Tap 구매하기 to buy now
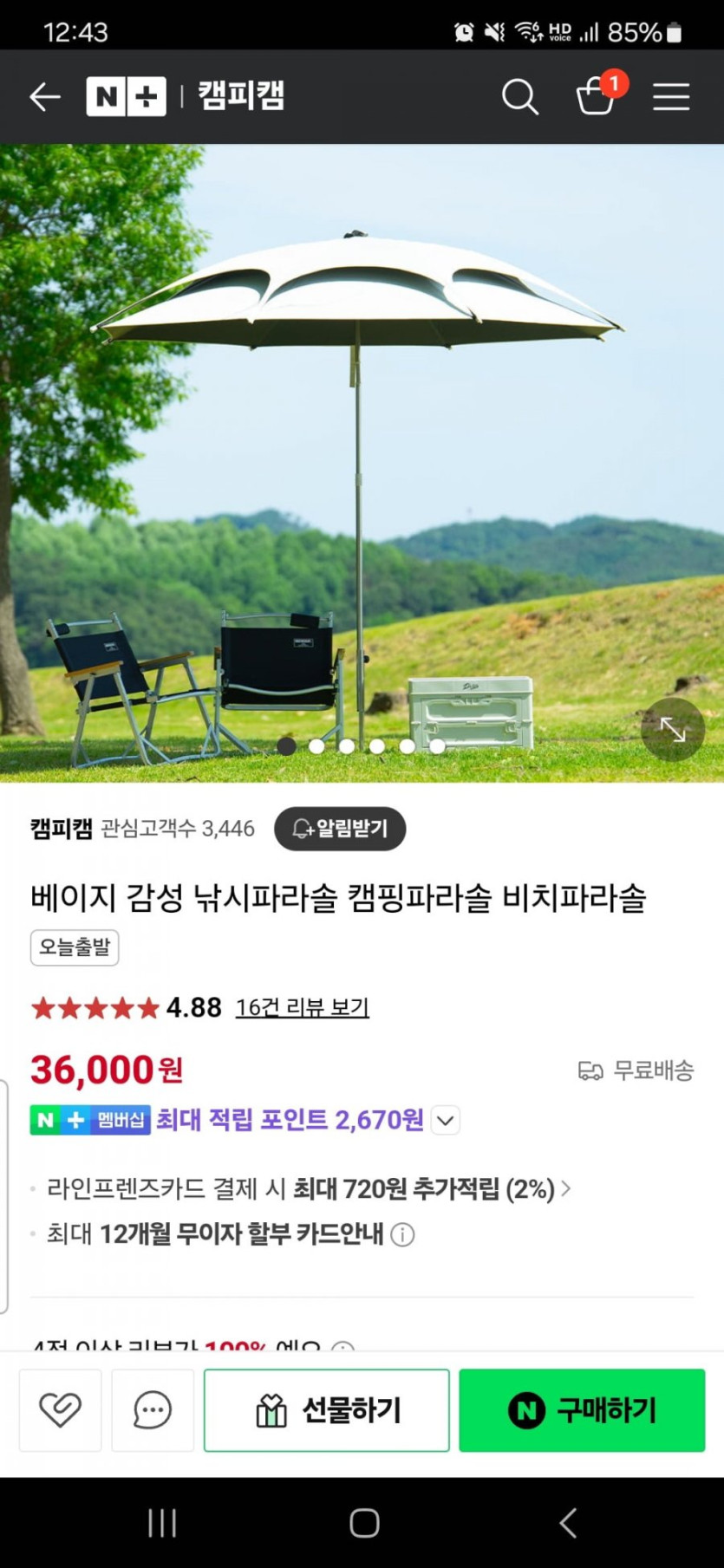This screenshot has height=1568, width=724. pyautogui.click(x=582, y=1410)
